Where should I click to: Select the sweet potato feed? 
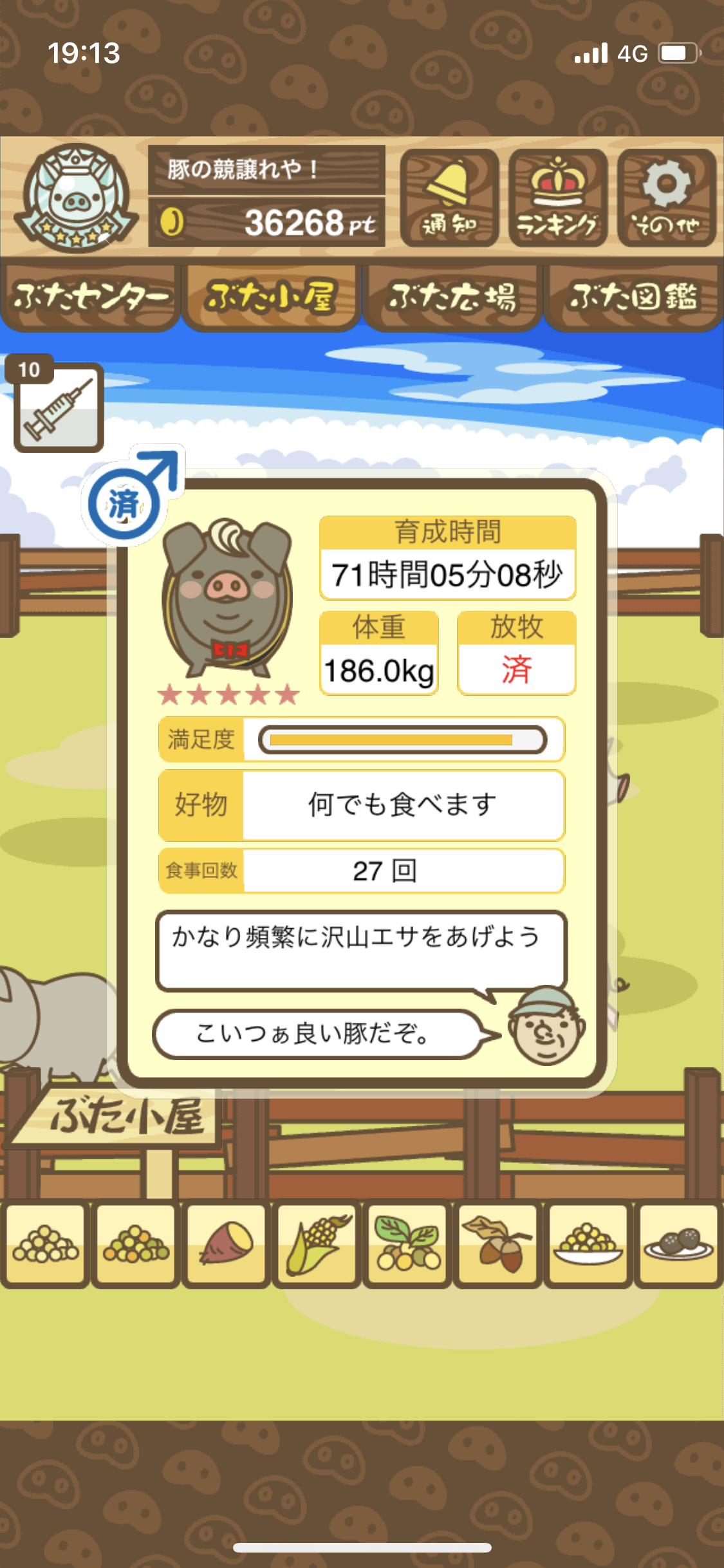(x=227, y=1245)
